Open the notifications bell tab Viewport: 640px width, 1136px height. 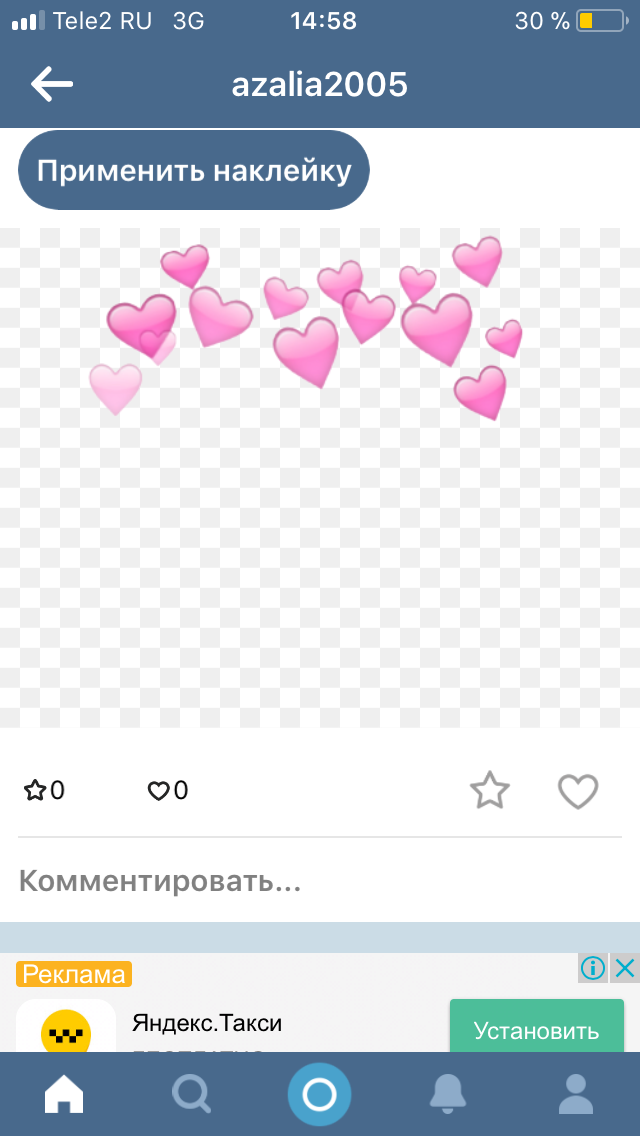(x=447, y=1094)
